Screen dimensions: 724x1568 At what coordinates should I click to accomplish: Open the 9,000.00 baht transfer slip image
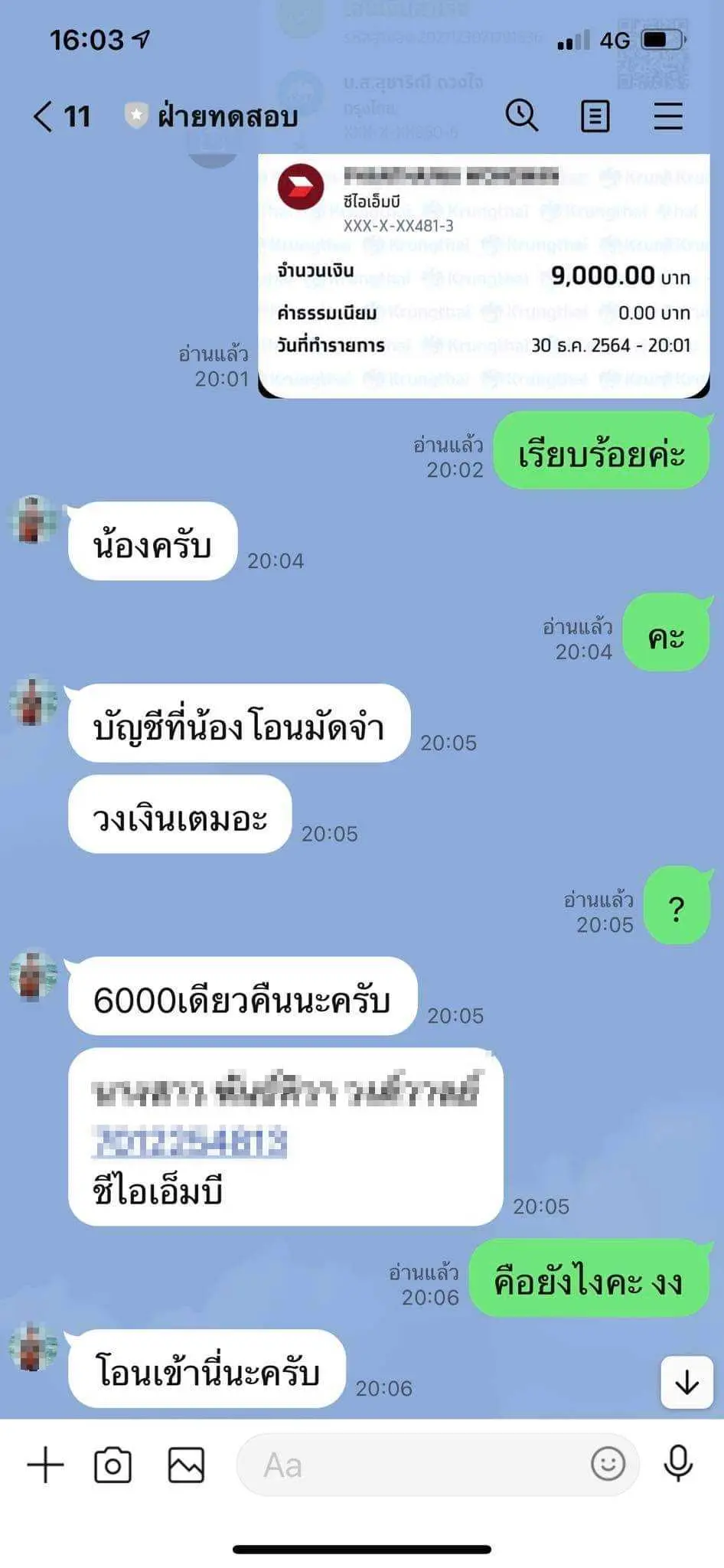pyautogui.click(x=484, y=276)
